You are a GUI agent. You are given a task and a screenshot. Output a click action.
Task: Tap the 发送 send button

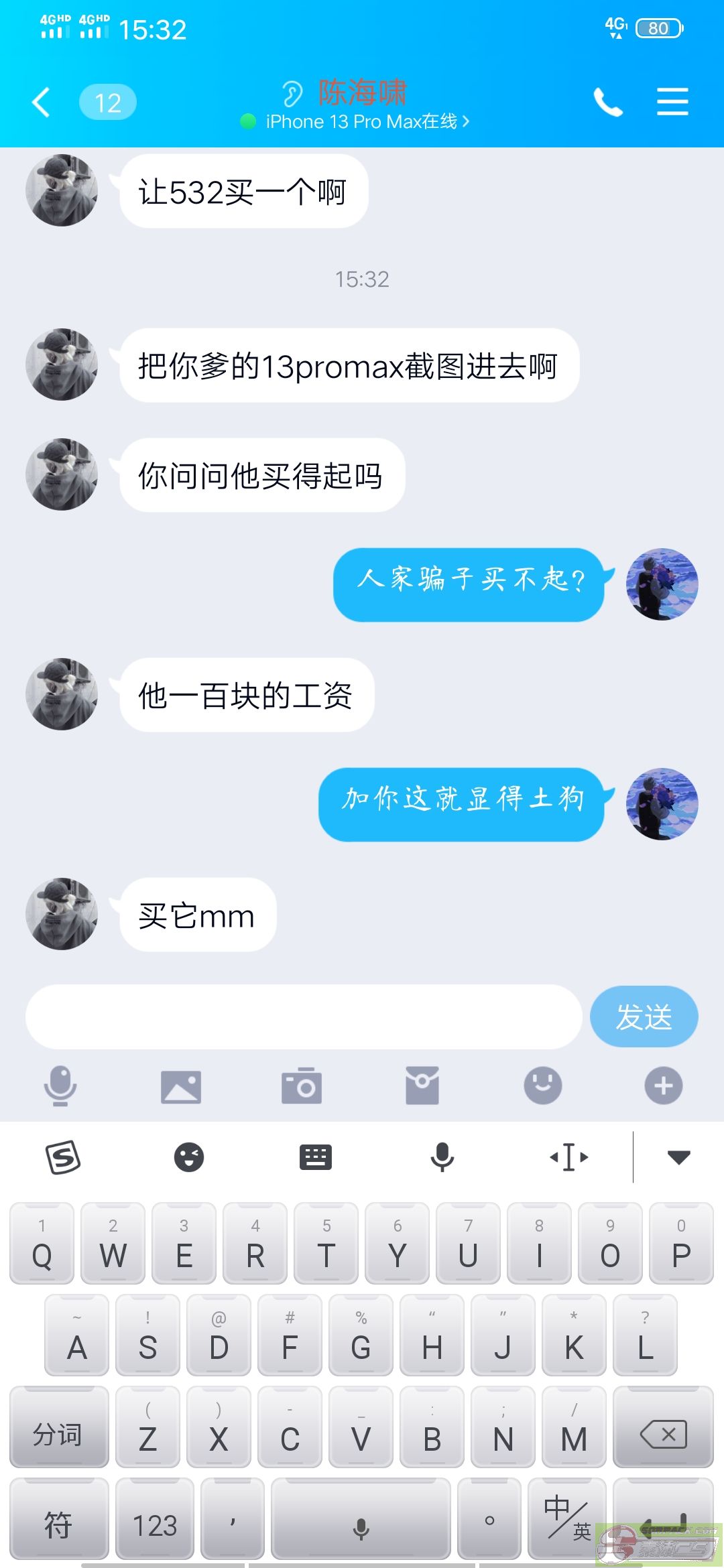point(644,1017)
